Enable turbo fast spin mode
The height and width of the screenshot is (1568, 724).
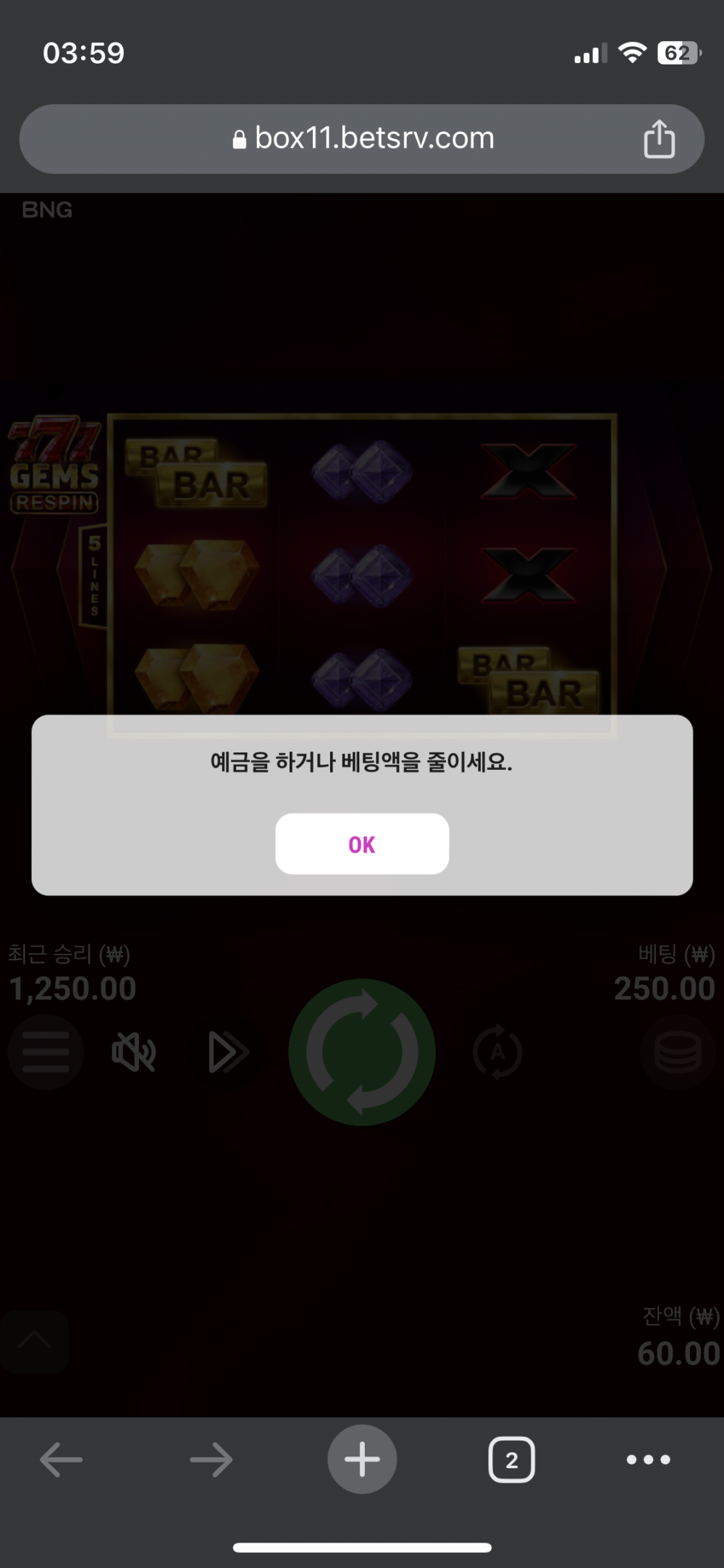[x=227, y=1052]
